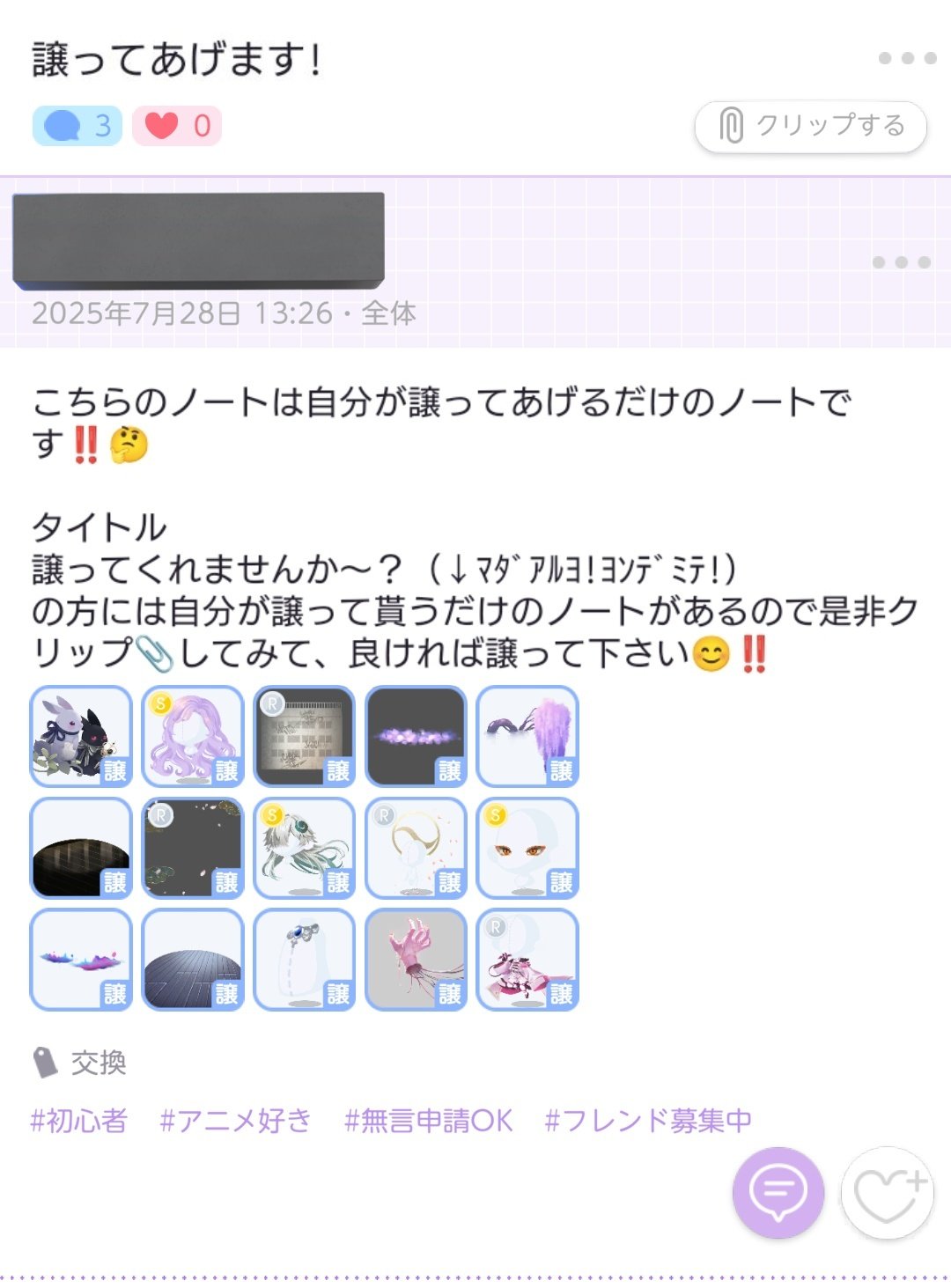View the purple wavy hair item

click(193, 736)
